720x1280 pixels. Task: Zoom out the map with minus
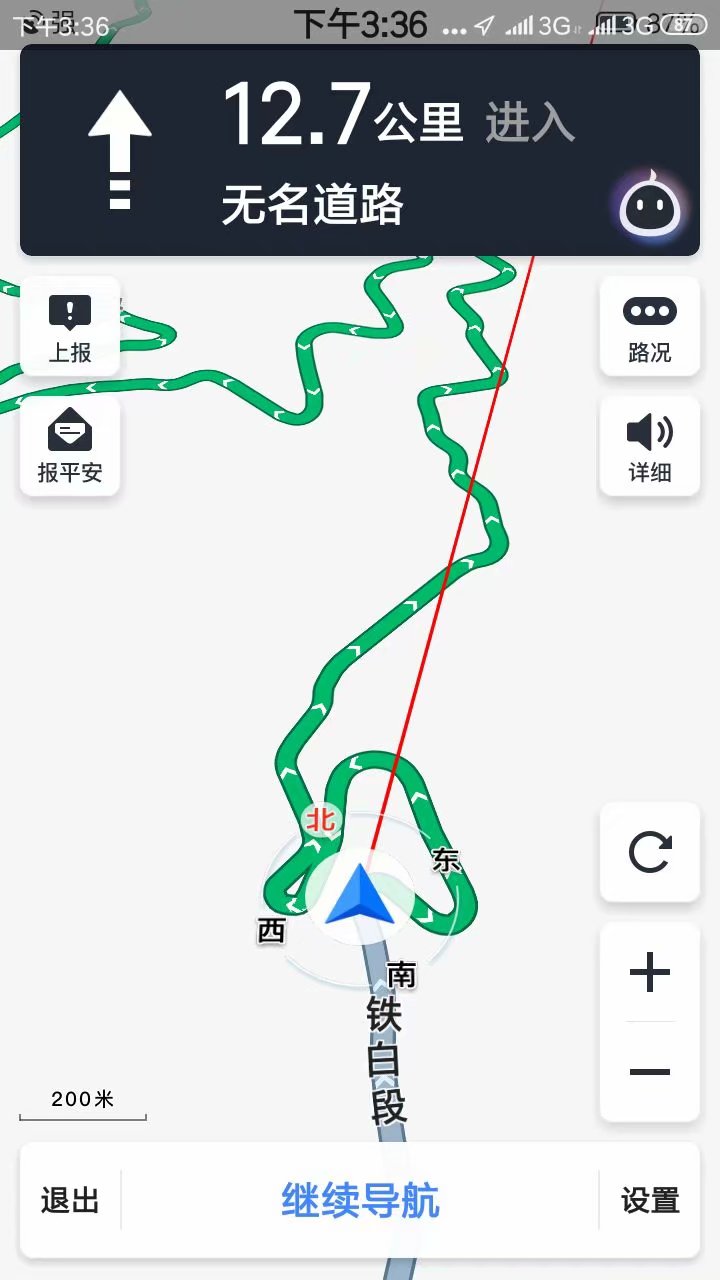tap(650, 1072)
